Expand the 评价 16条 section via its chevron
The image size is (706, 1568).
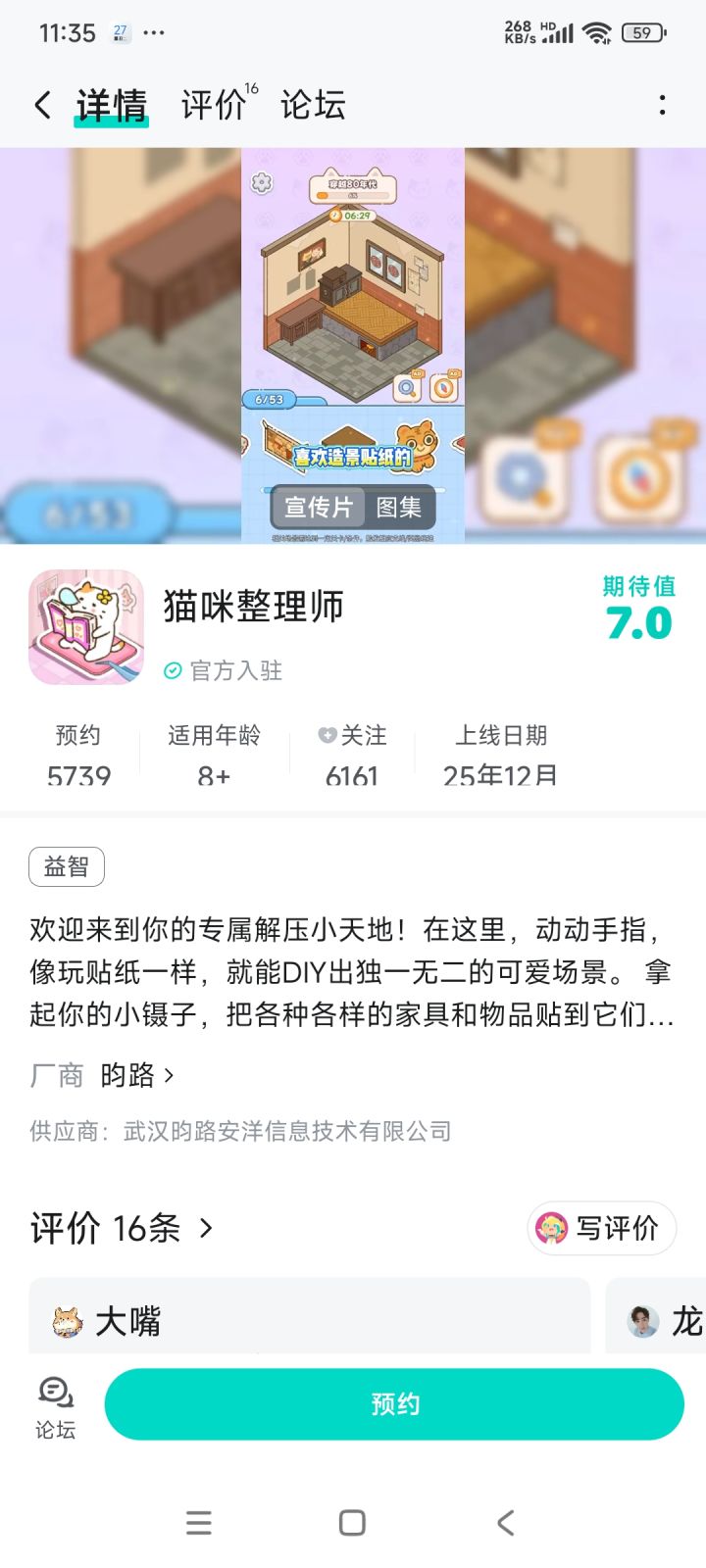205,1228
